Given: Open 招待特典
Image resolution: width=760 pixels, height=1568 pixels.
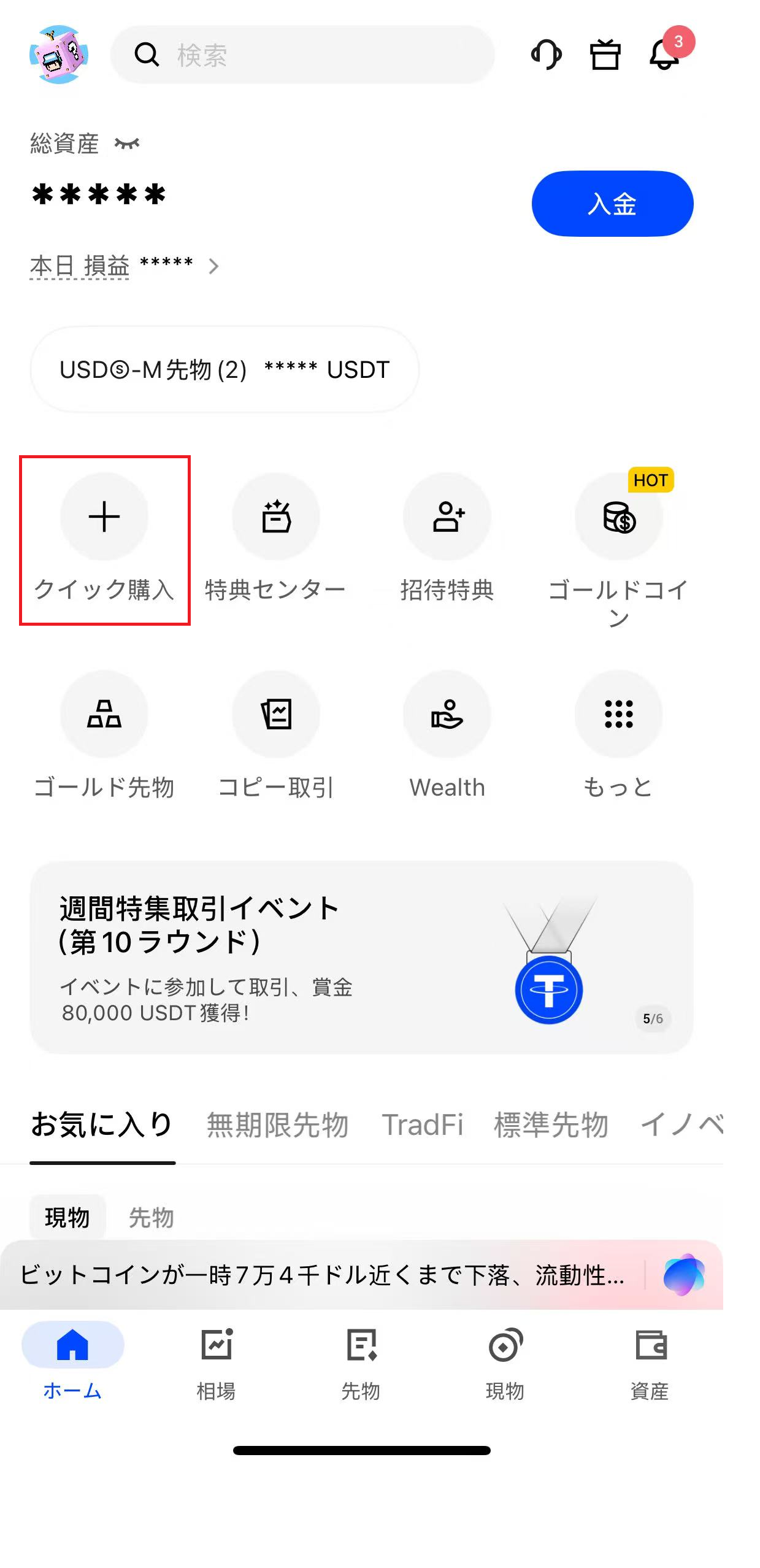Looking at the screenshot, I should pos(447,539).
